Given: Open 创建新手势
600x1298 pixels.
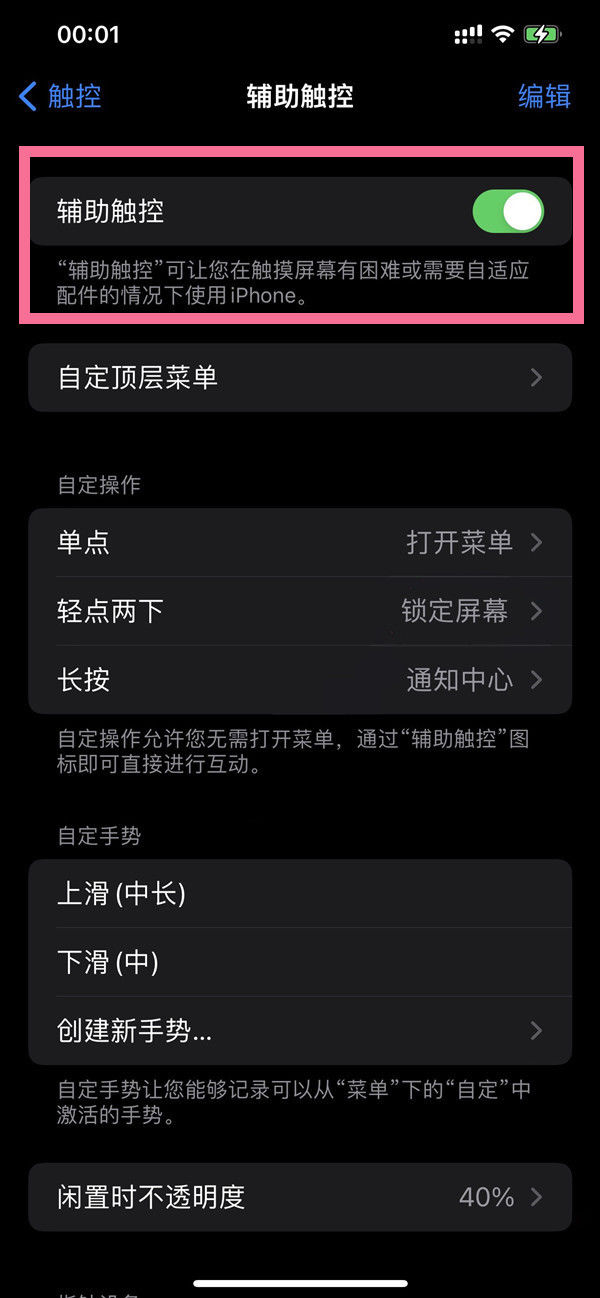Looking at the screenshot, I should coord(300,1031).
